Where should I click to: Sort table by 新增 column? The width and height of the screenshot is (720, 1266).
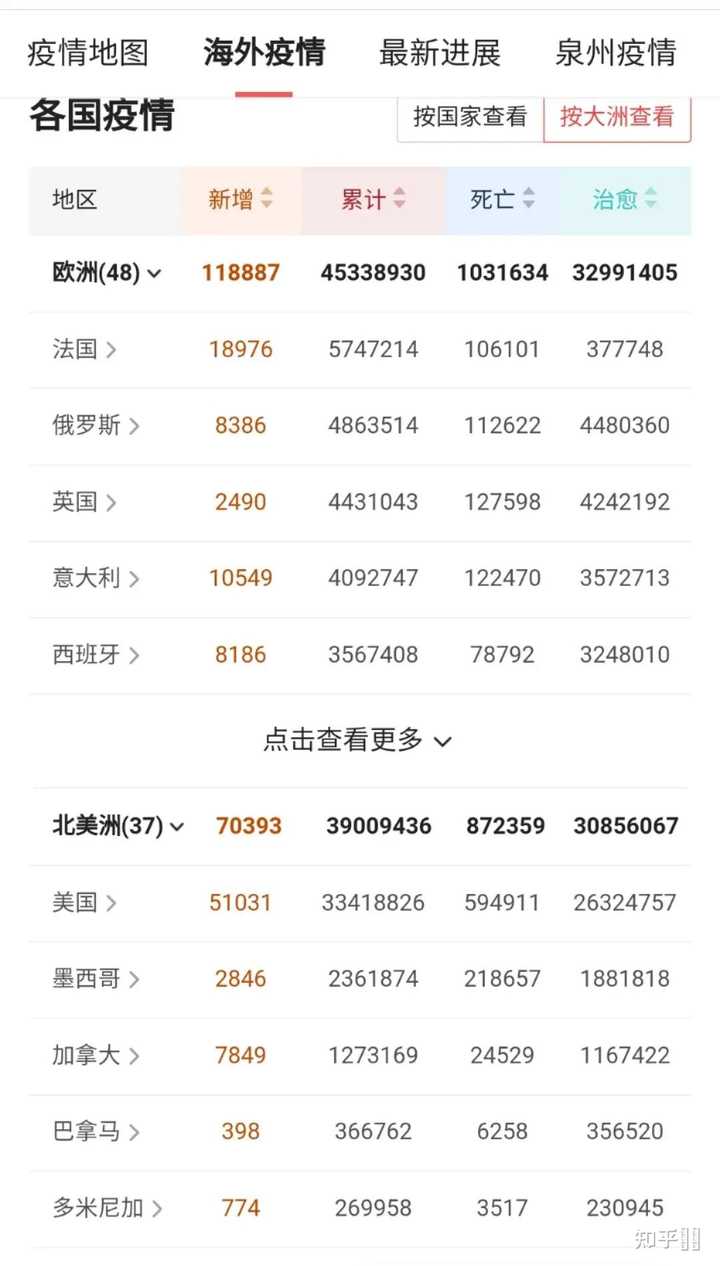click(x=241, y=199)
